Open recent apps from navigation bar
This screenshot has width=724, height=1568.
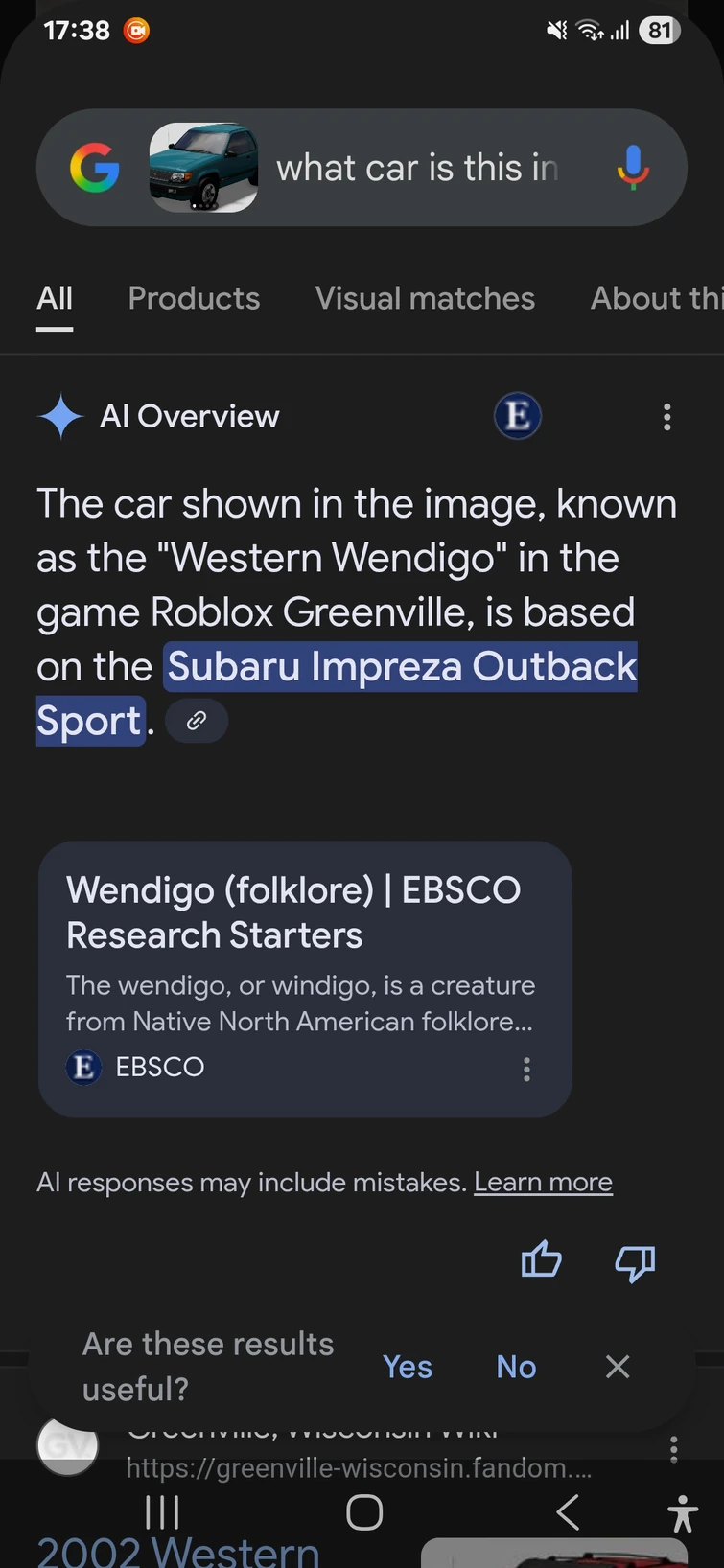pos(162,1513)
